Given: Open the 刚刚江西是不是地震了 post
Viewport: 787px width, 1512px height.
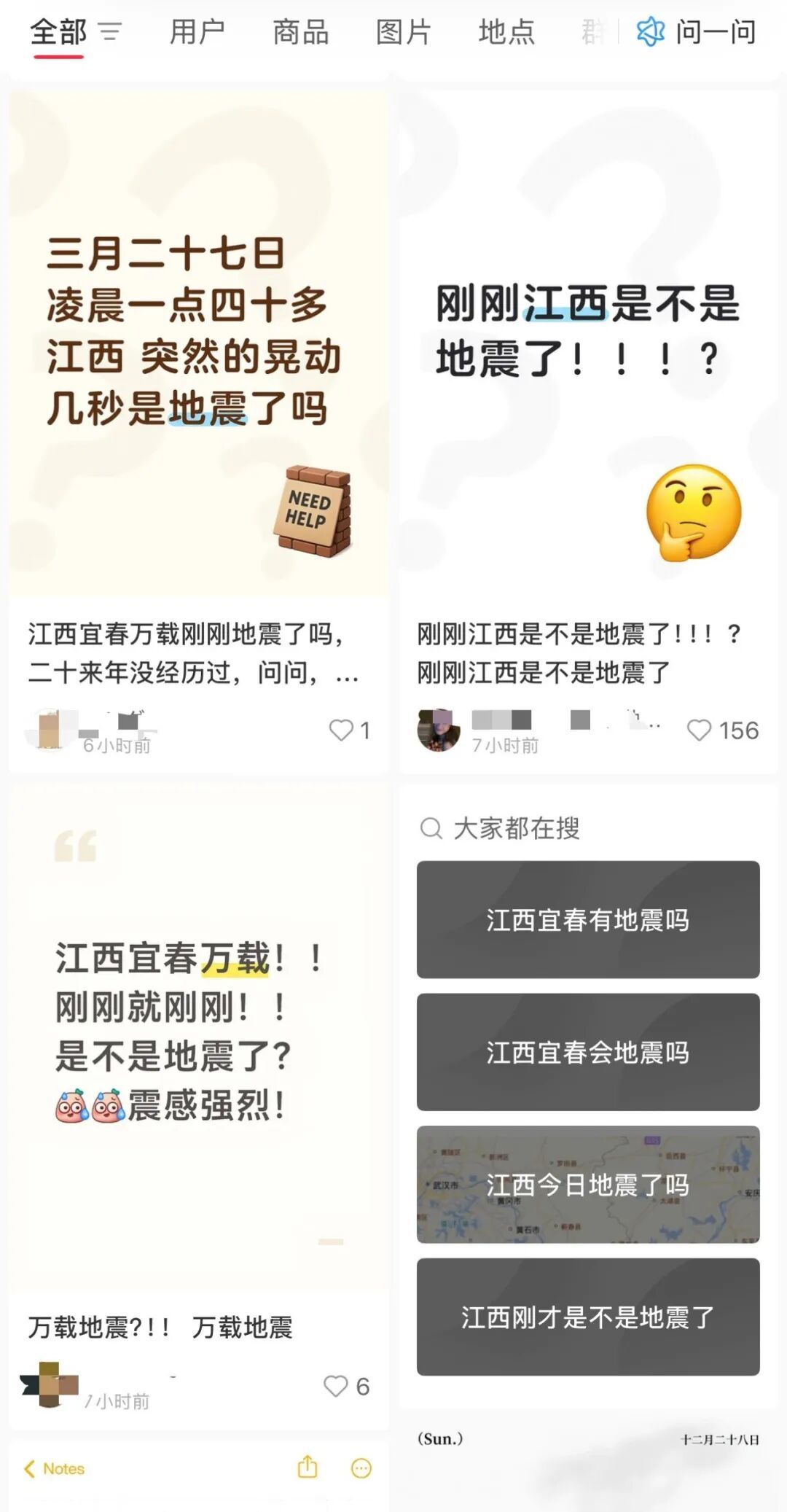Looking at the screenshot, I should click(x=587, y=343).
